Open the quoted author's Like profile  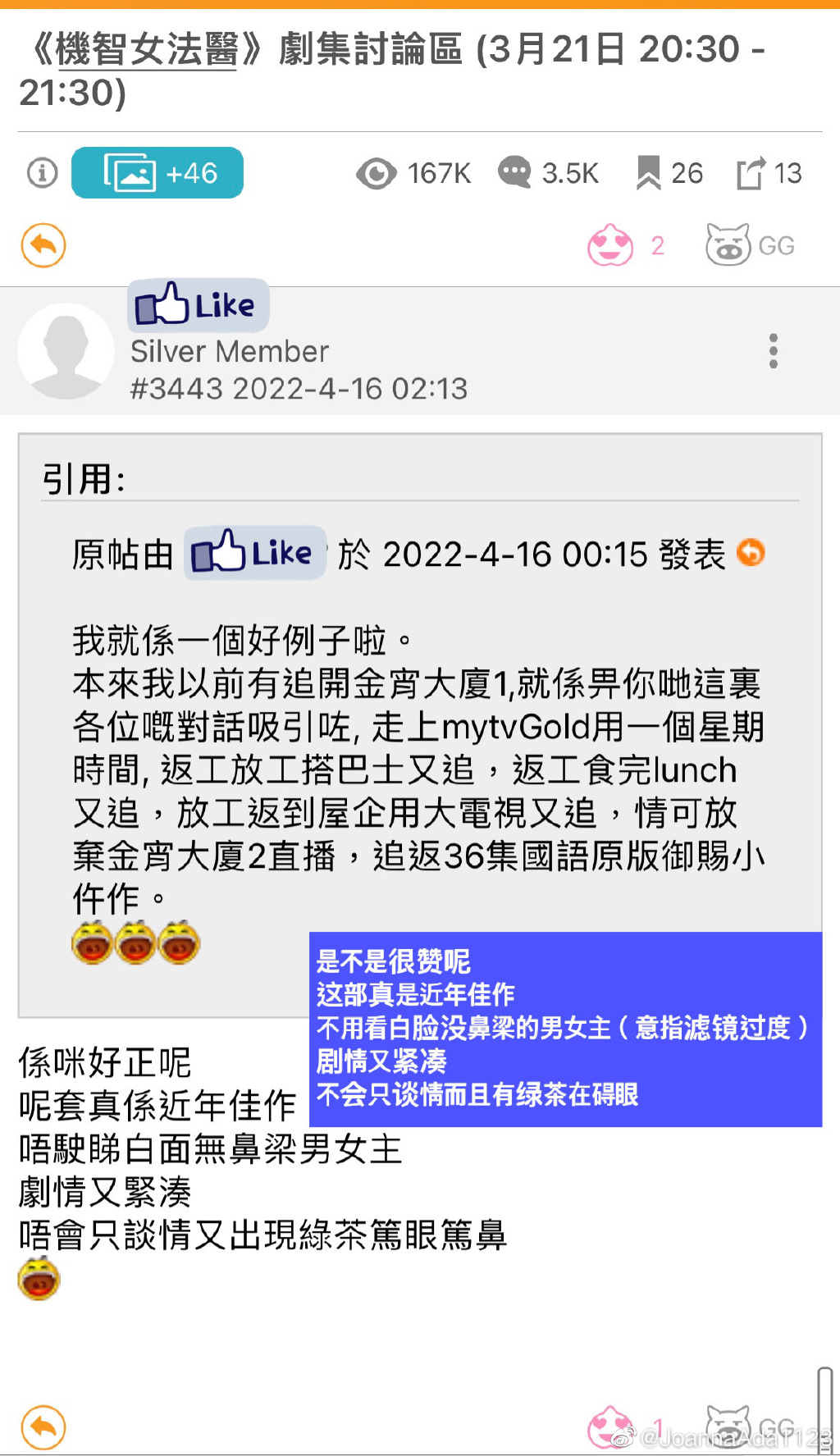click(254, 553)
